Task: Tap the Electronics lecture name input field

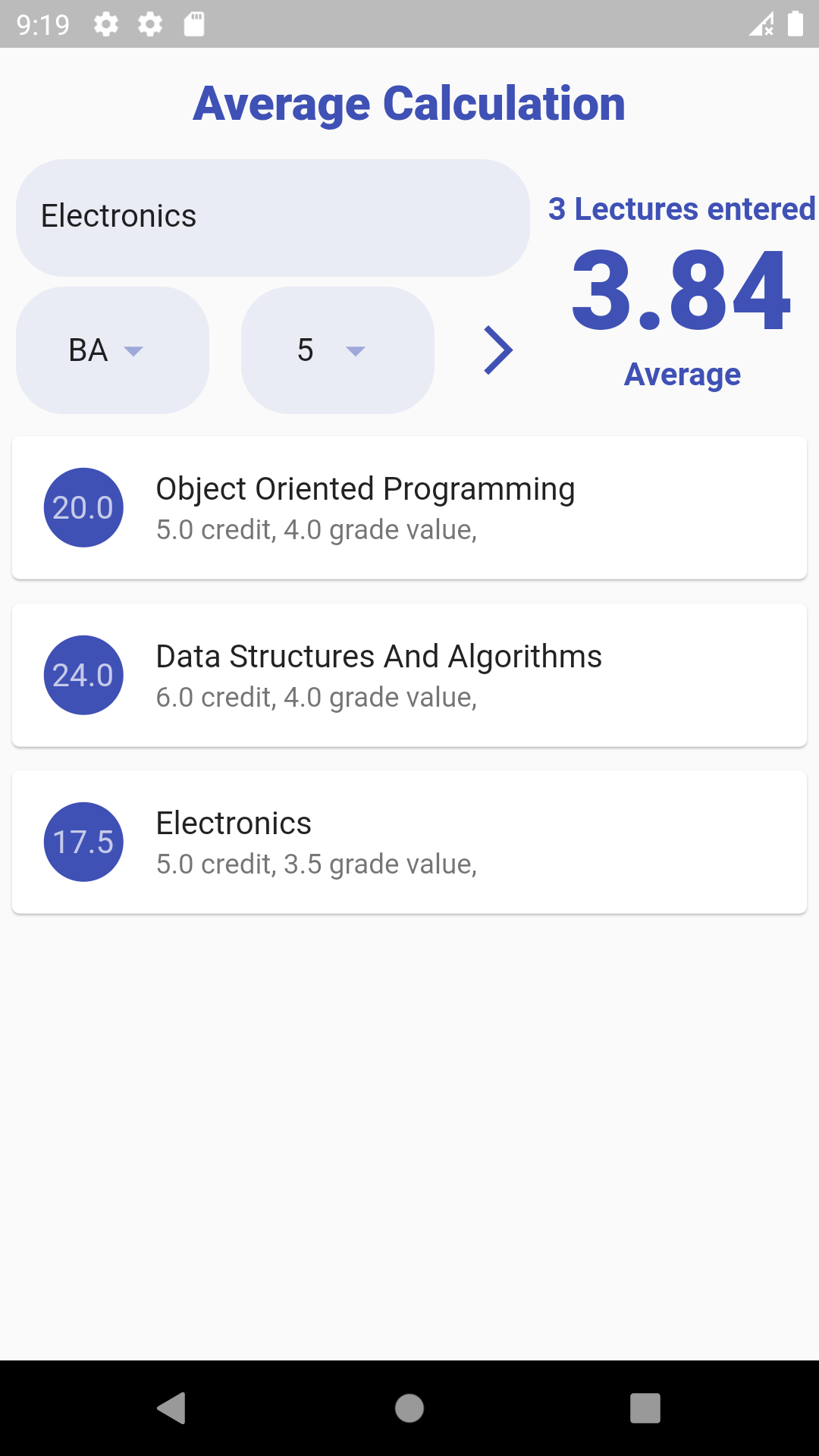Action: point(273,218)
